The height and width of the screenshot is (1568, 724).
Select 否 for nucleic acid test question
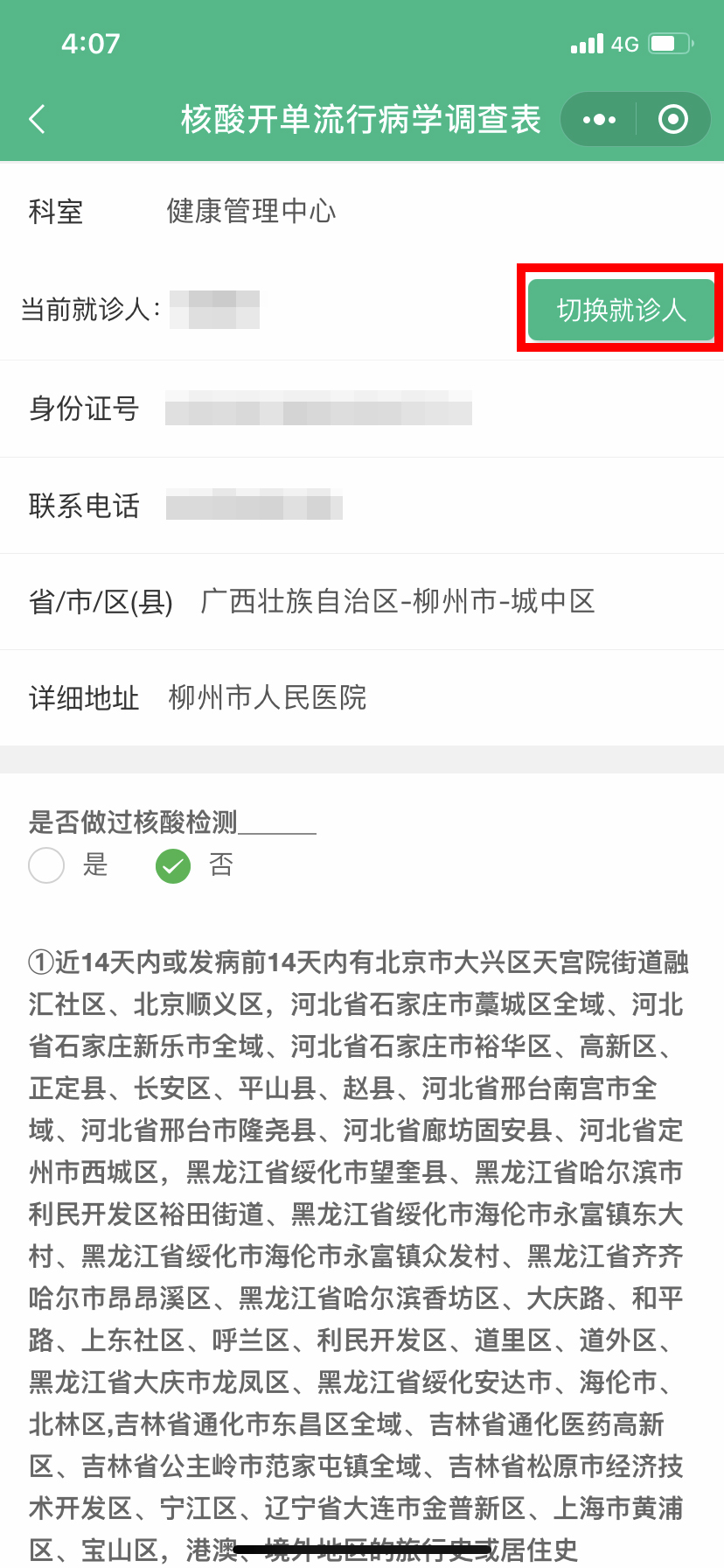pos(173,866)
